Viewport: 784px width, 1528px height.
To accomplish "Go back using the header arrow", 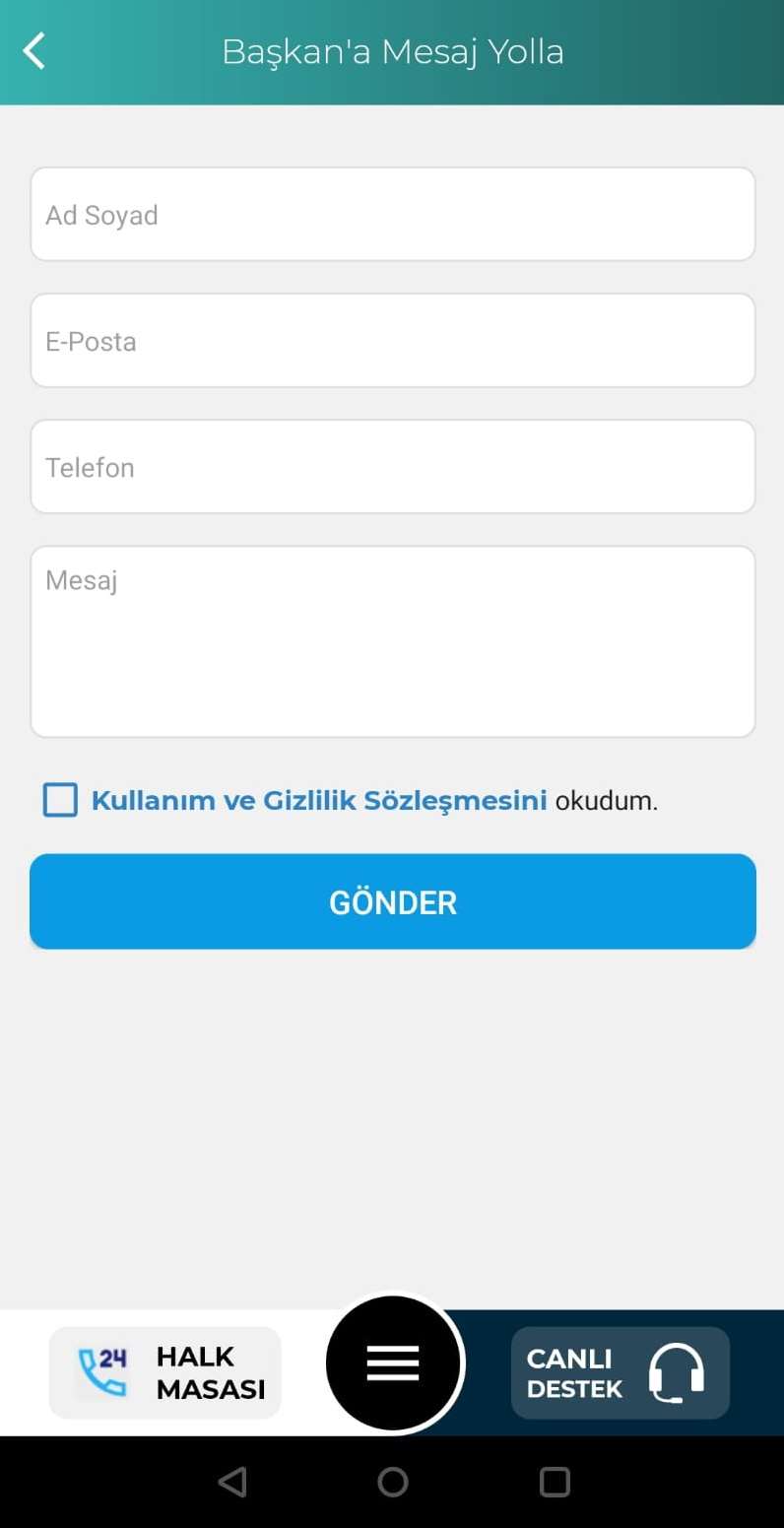I will click(34, 51).
